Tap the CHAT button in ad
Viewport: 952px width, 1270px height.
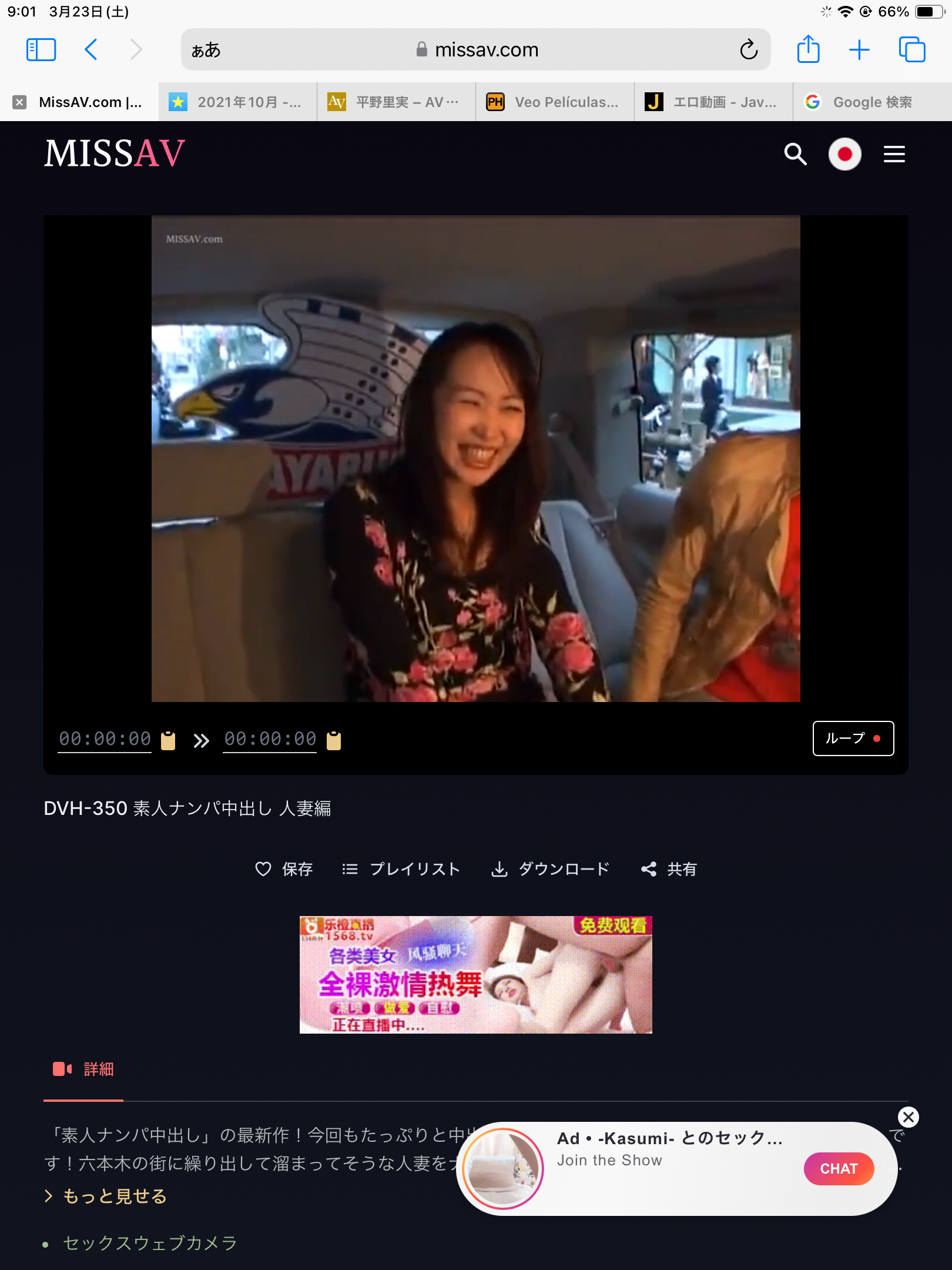[839, 1169]
